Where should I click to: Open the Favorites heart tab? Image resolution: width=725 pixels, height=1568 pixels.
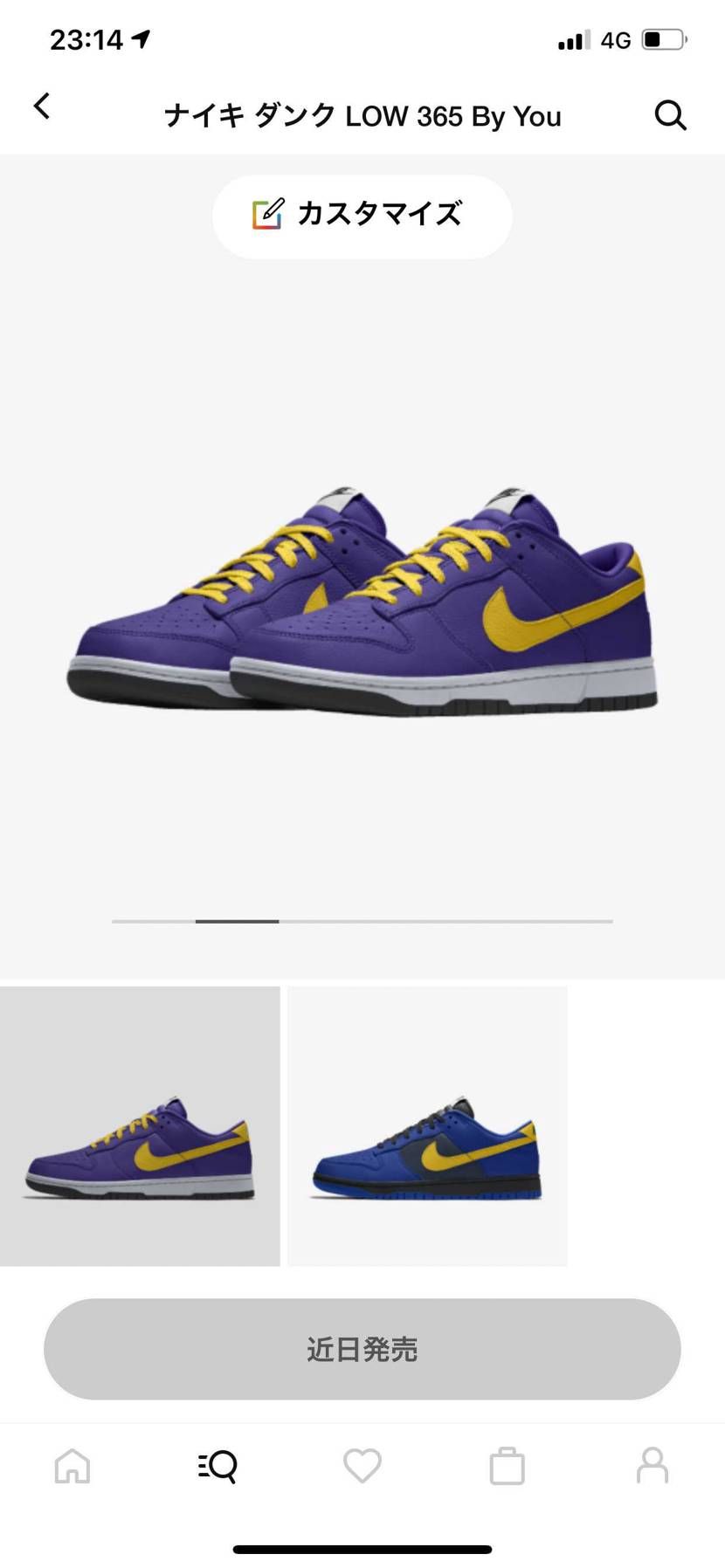click(362, 1466)
